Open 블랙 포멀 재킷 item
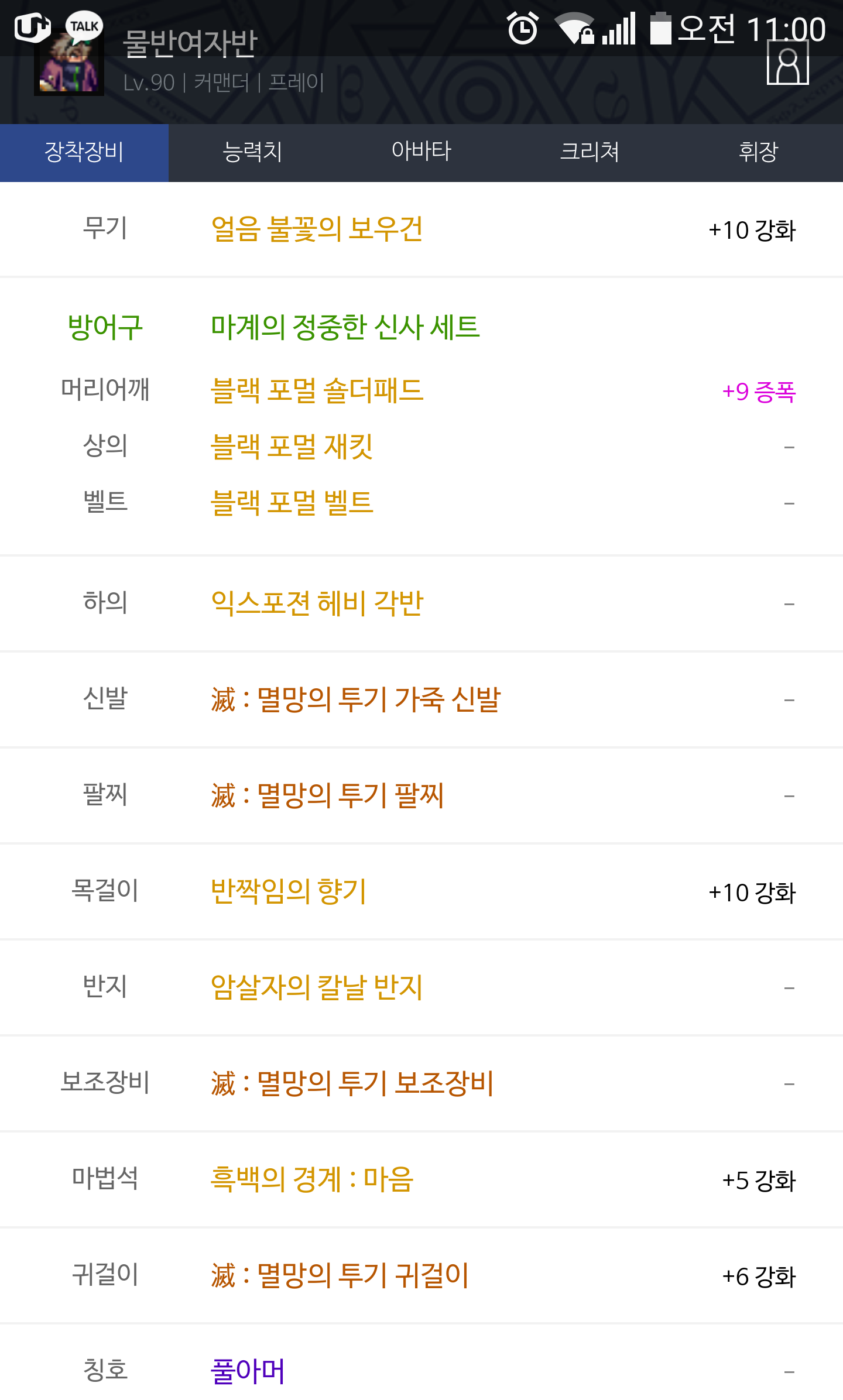This screenshot has height=1400, width=843. (292, 447)
